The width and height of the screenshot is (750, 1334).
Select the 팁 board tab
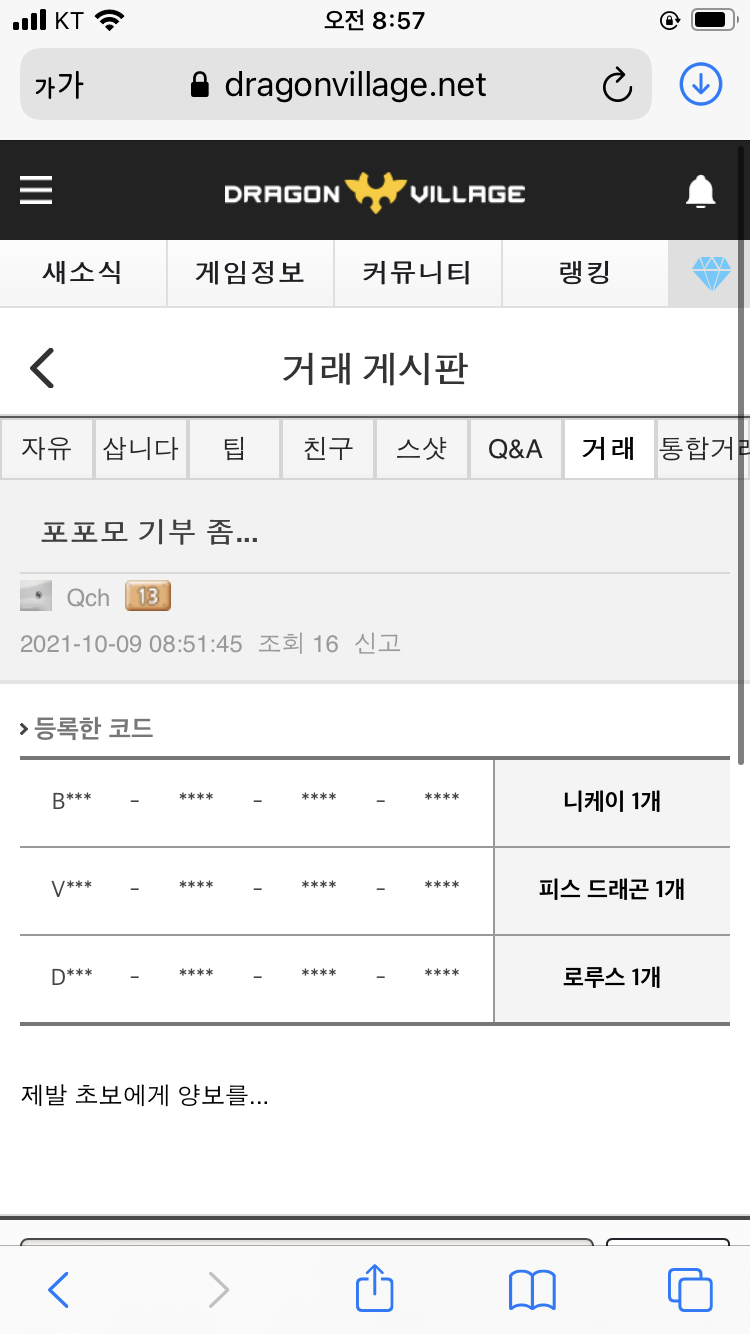point(234,448)
